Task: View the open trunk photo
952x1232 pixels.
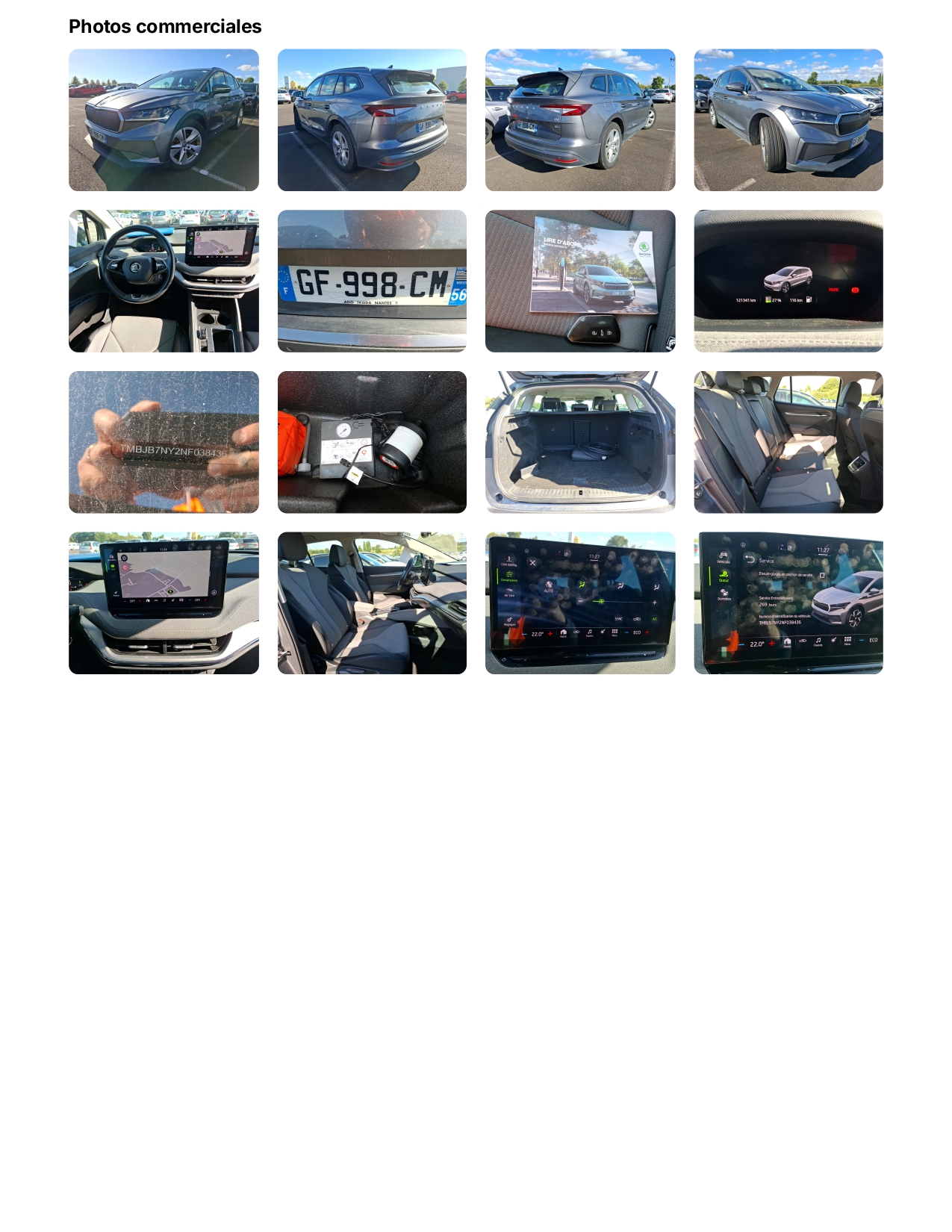Action: (580, 442)
